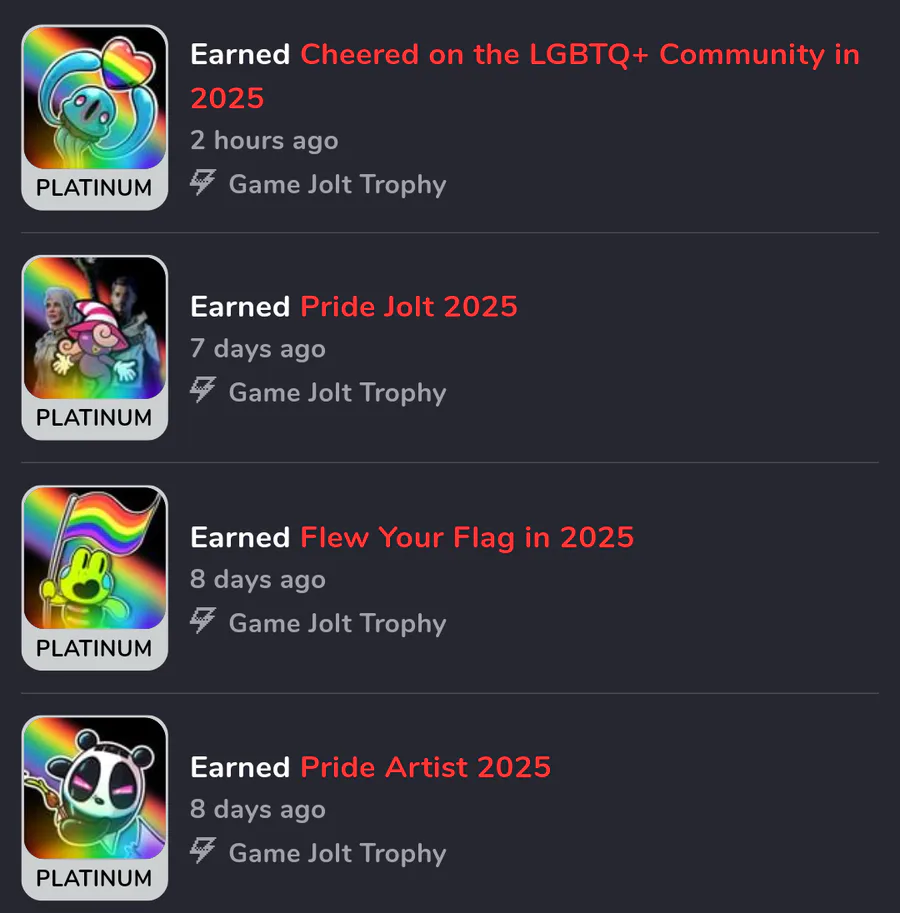View the LGBTQ+ Community platinum trophy image
Viewport: 900px width, 913px height.
point(95,99)
